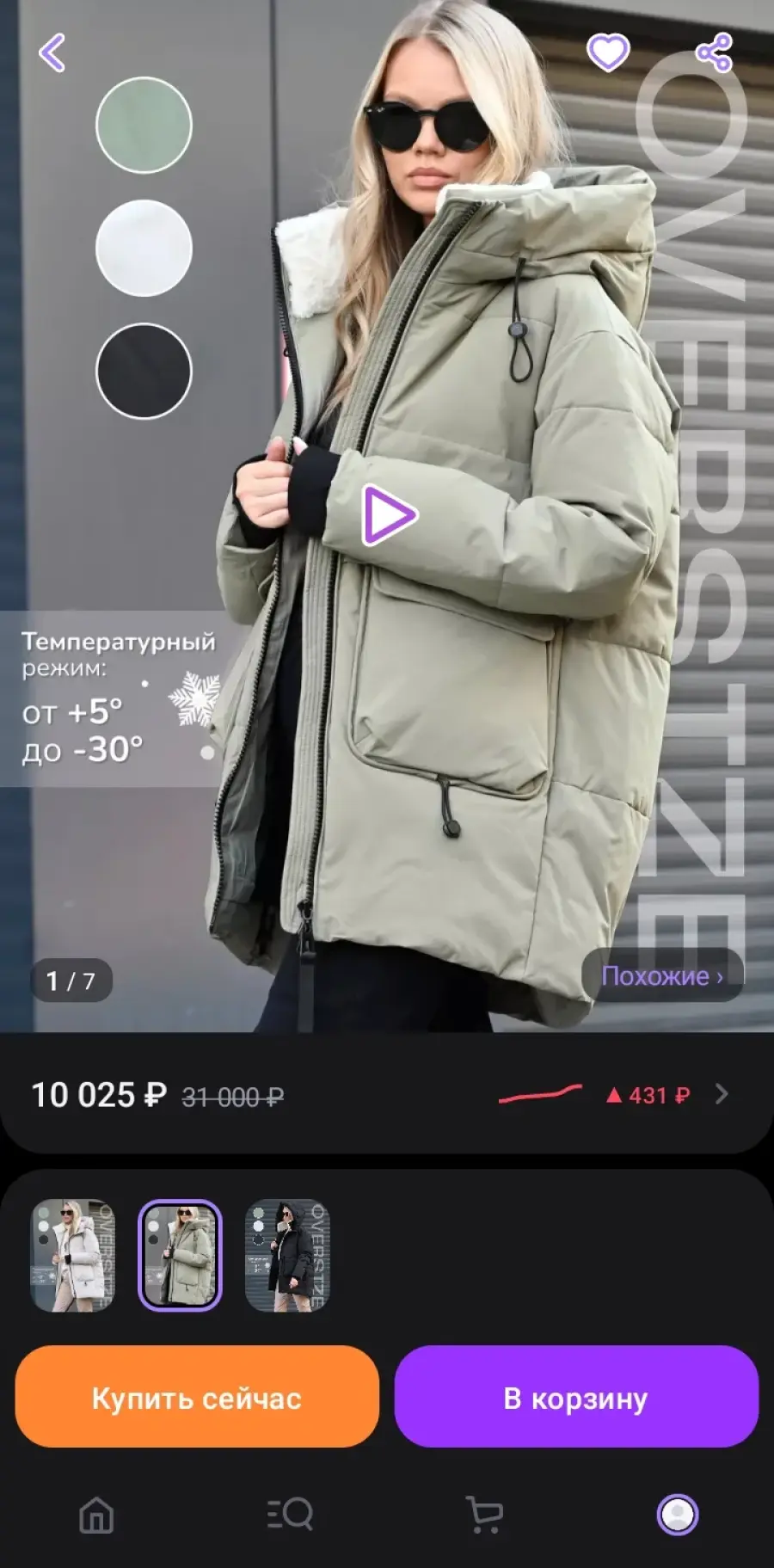Add the jacket to favorites
774x1568 pixels.
tap(608, 53)
